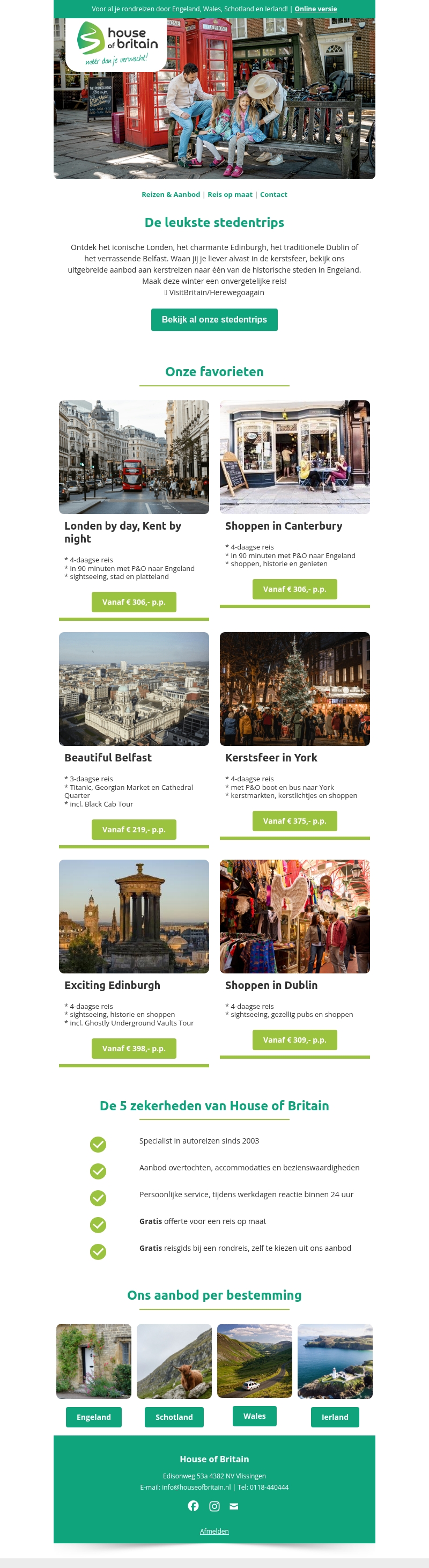429x1568 pixels.
Task: Open the Instagram icon in footer
Action: [x=214, y=1506]
